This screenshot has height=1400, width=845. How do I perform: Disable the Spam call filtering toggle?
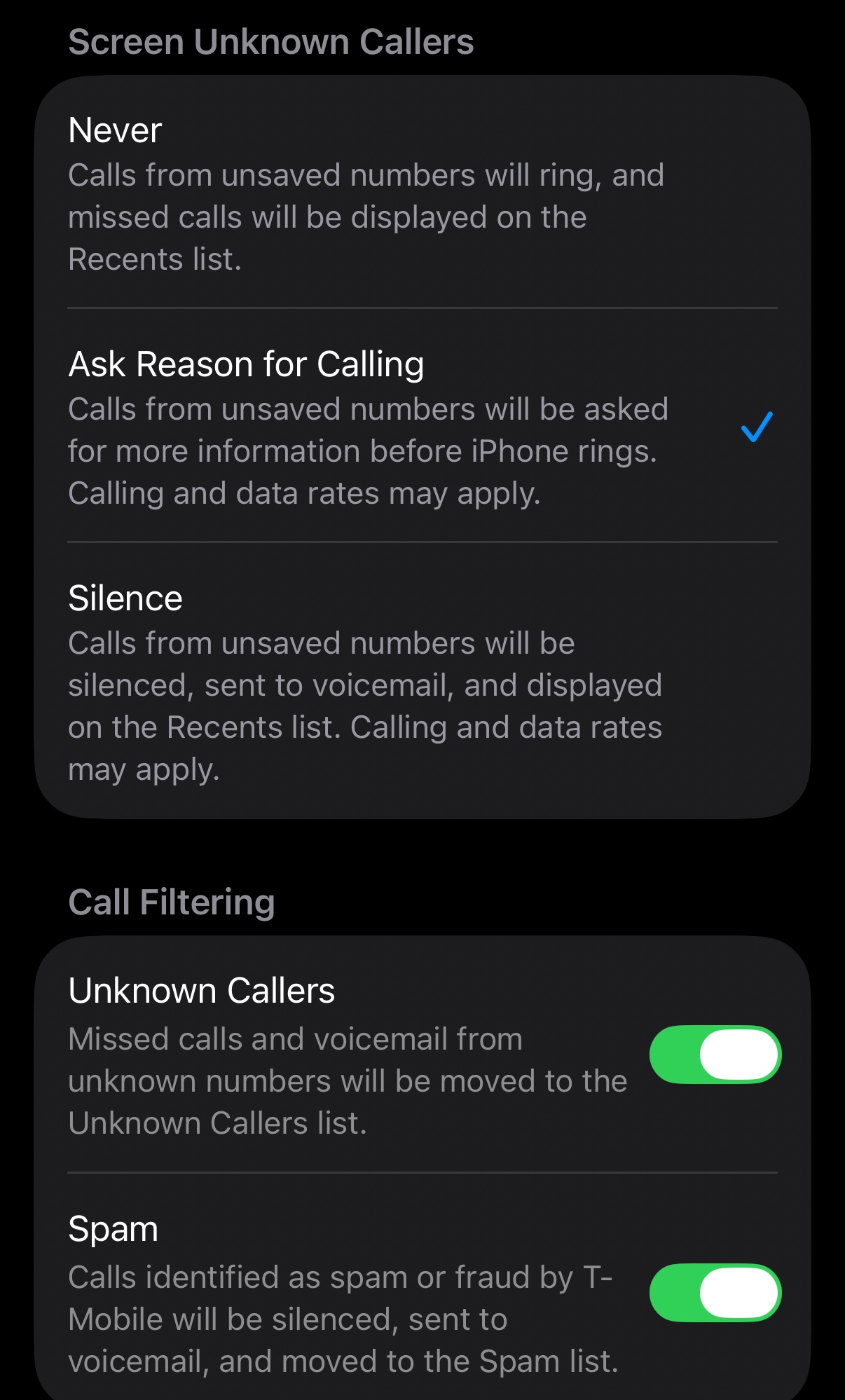click(715, 1293)
